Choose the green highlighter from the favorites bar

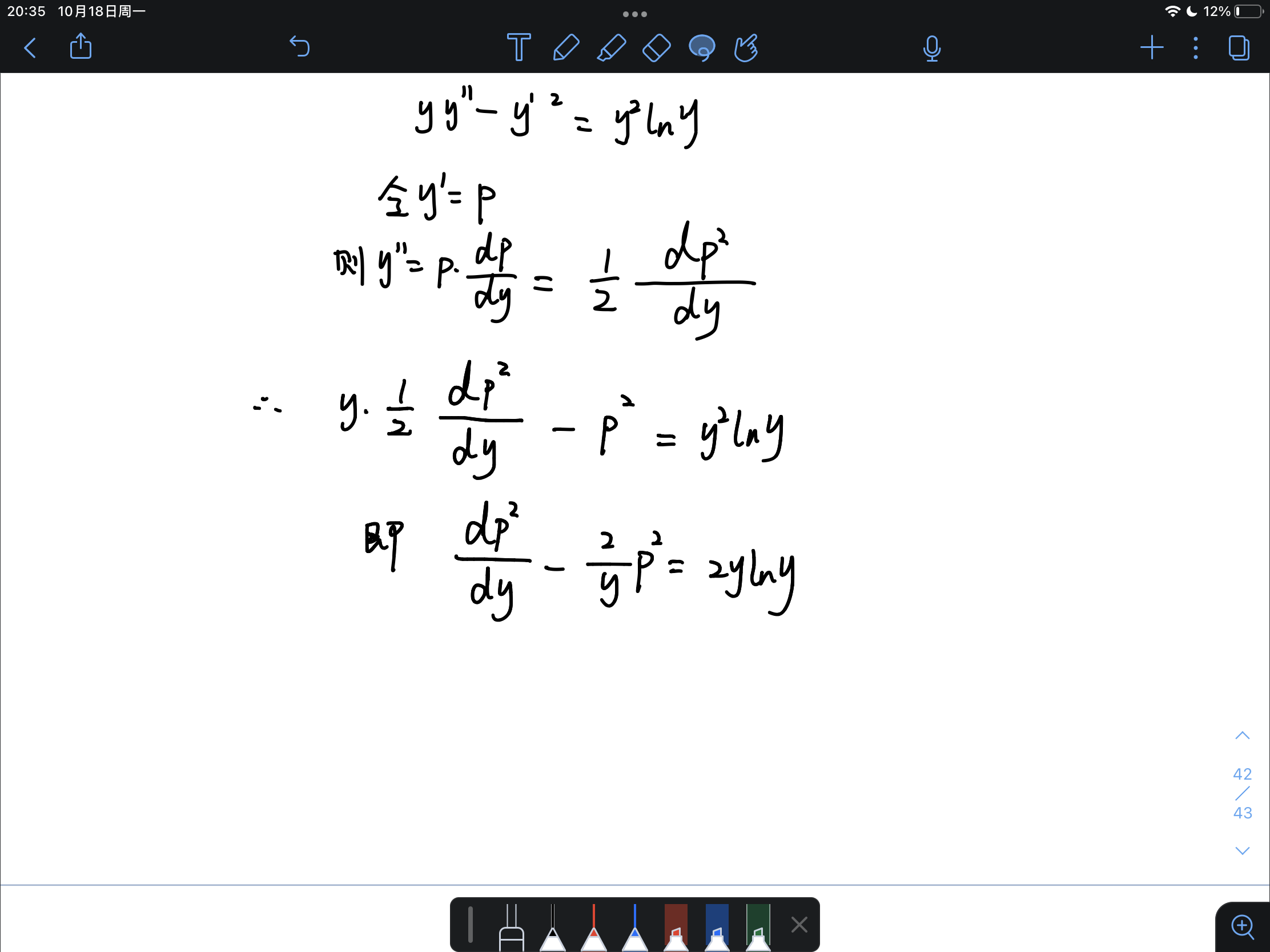pyautogui.click(x=758, y=927)
